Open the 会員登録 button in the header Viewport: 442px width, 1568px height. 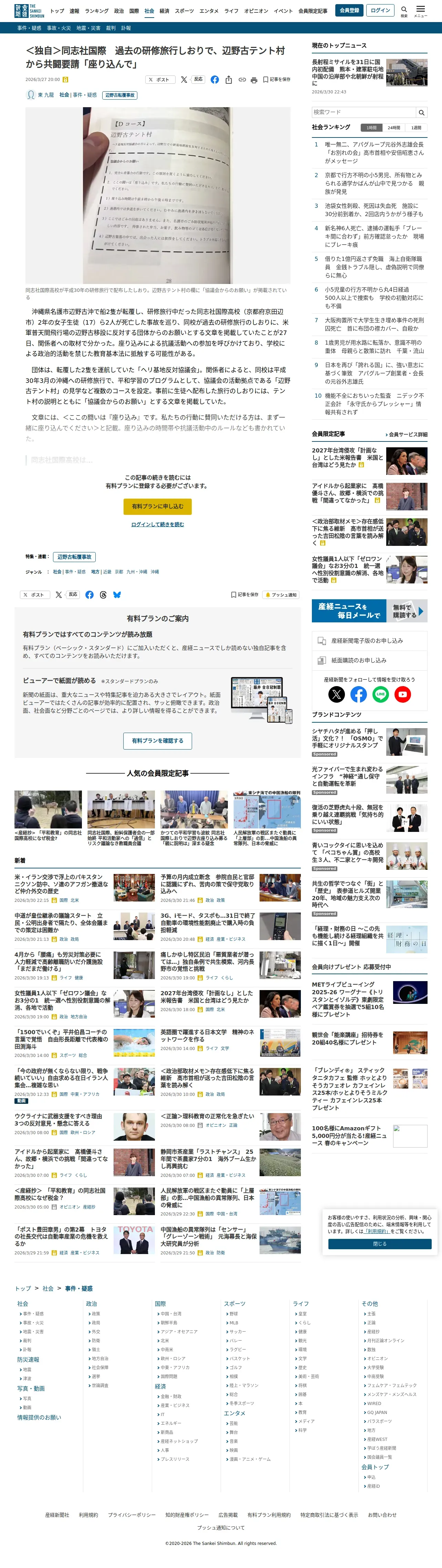(349, 10)
